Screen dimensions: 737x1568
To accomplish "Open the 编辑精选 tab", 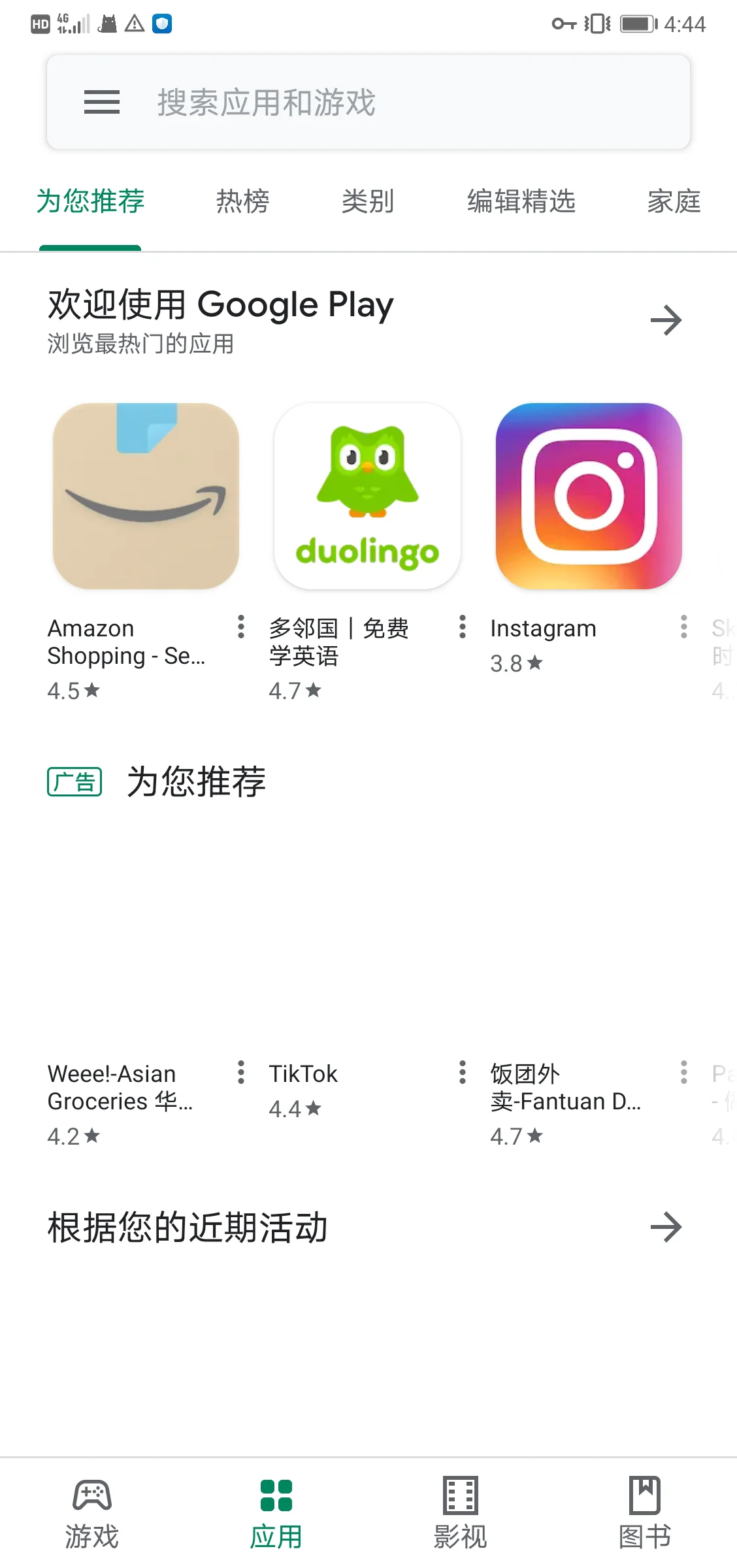I will click(x=521, y=201).
